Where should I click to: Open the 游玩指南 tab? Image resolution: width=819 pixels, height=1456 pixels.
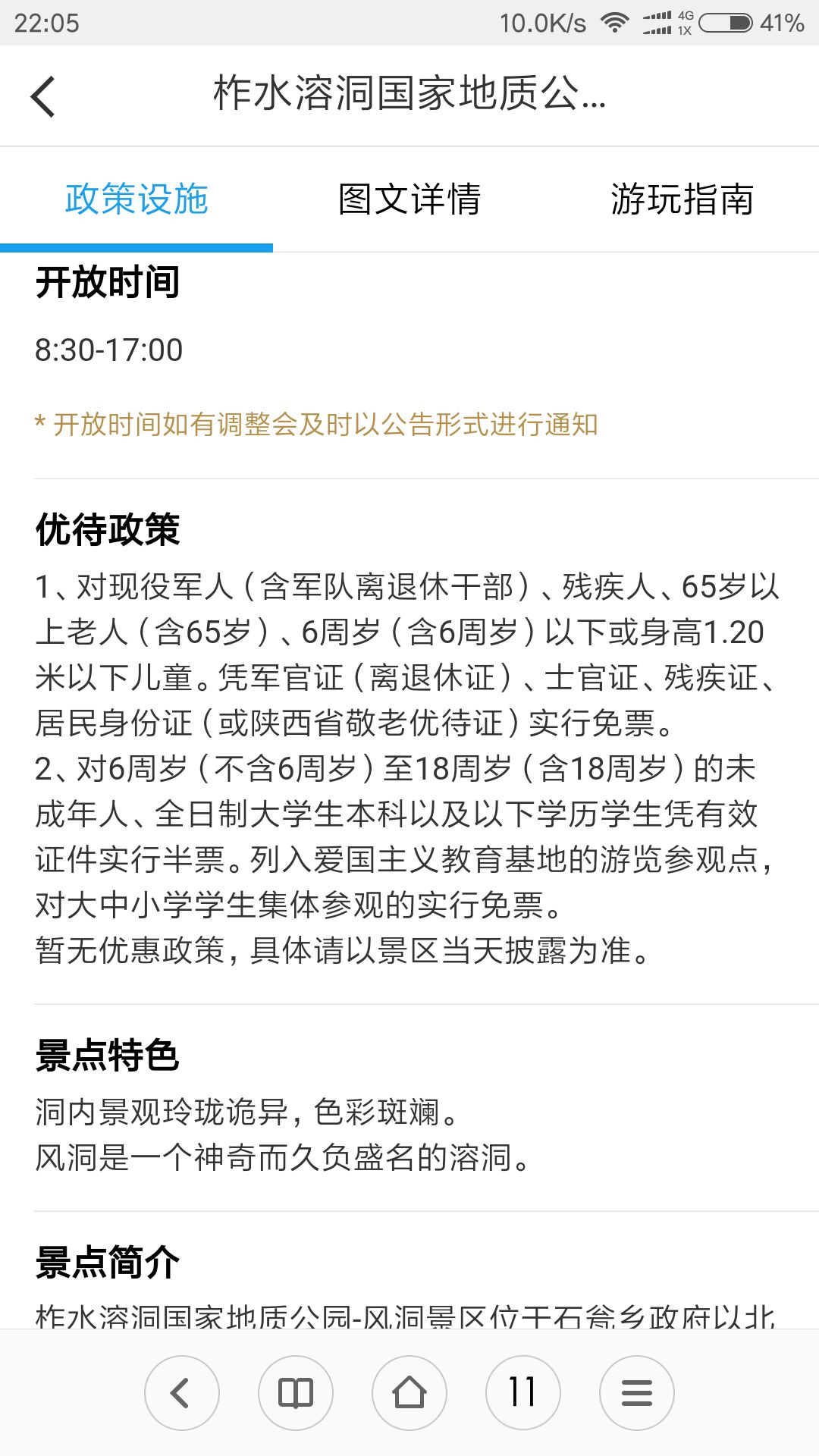point(682,199)
